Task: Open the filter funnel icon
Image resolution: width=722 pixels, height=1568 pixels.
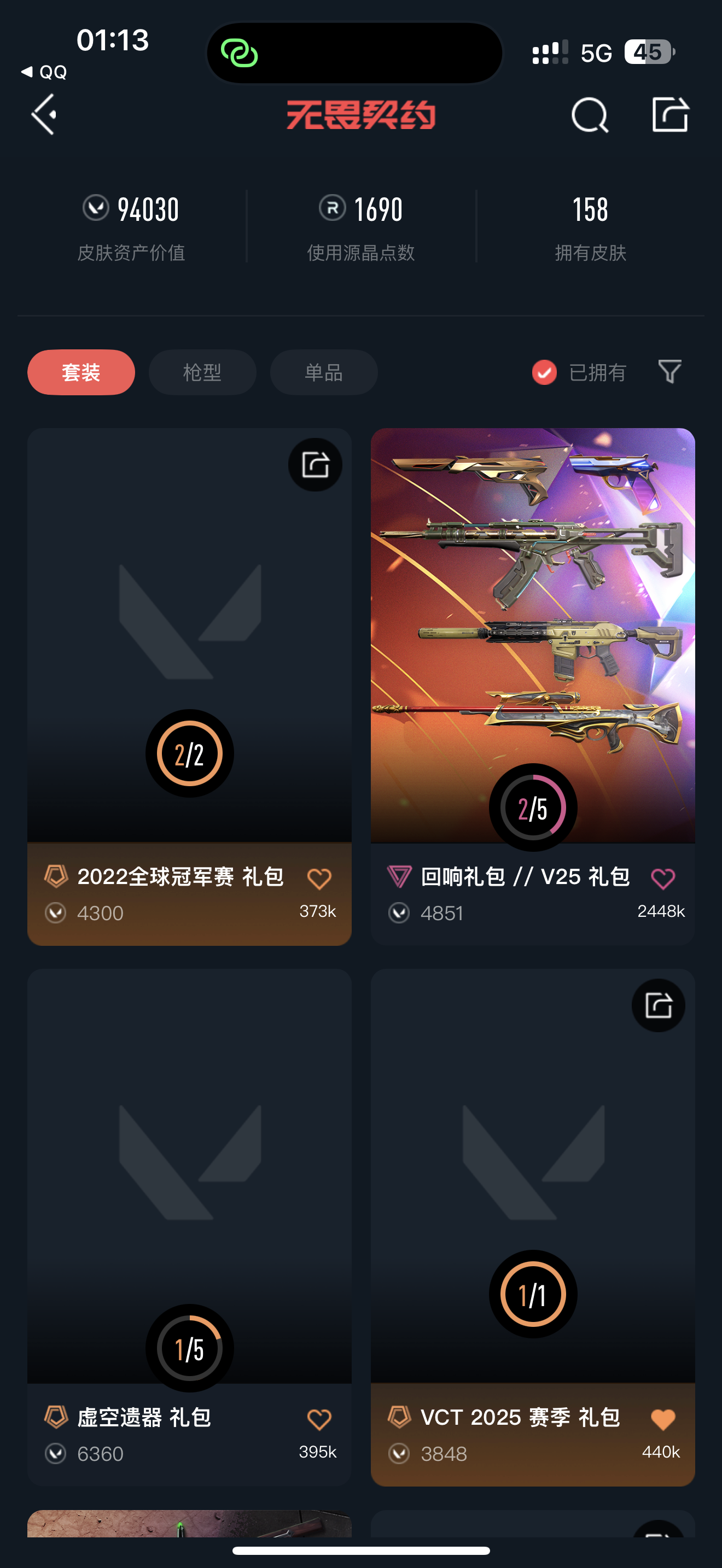Action: tap(669, 371)
